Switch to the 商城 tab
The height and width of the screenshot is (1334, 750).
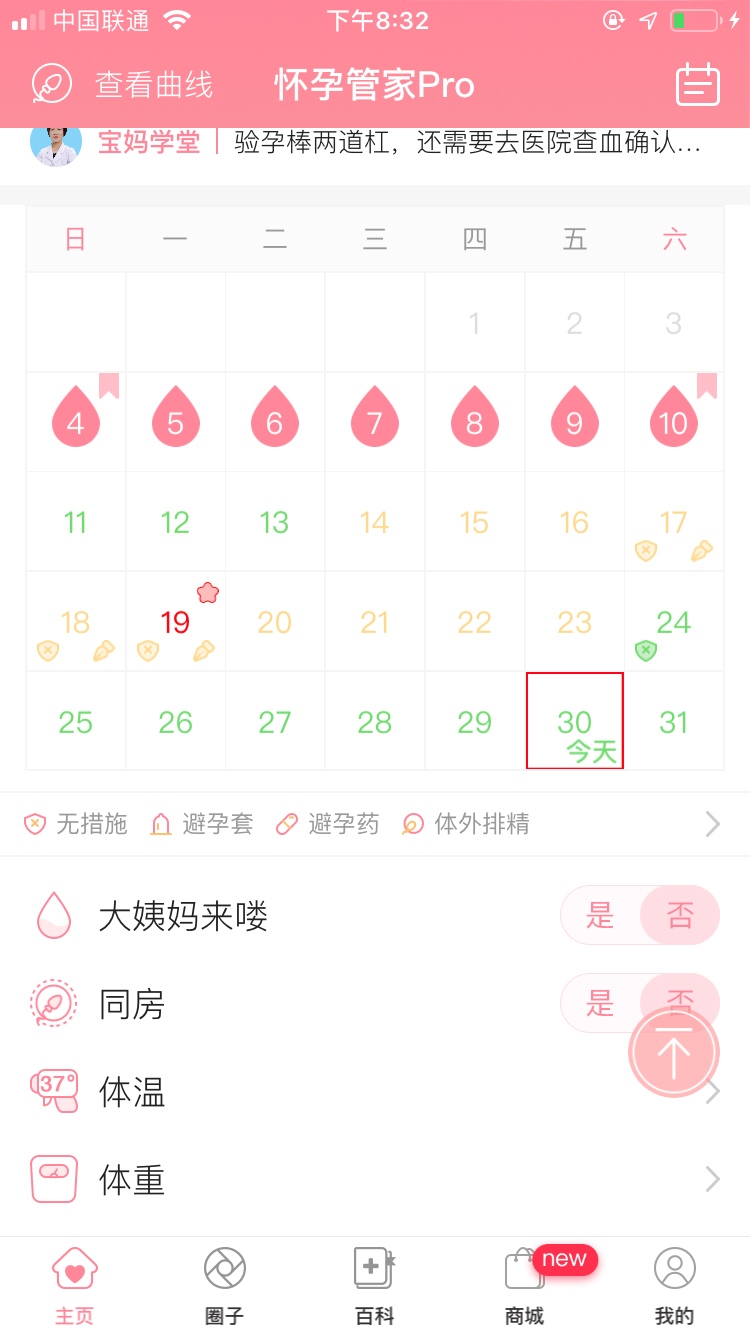click(x=525, y=1286)
